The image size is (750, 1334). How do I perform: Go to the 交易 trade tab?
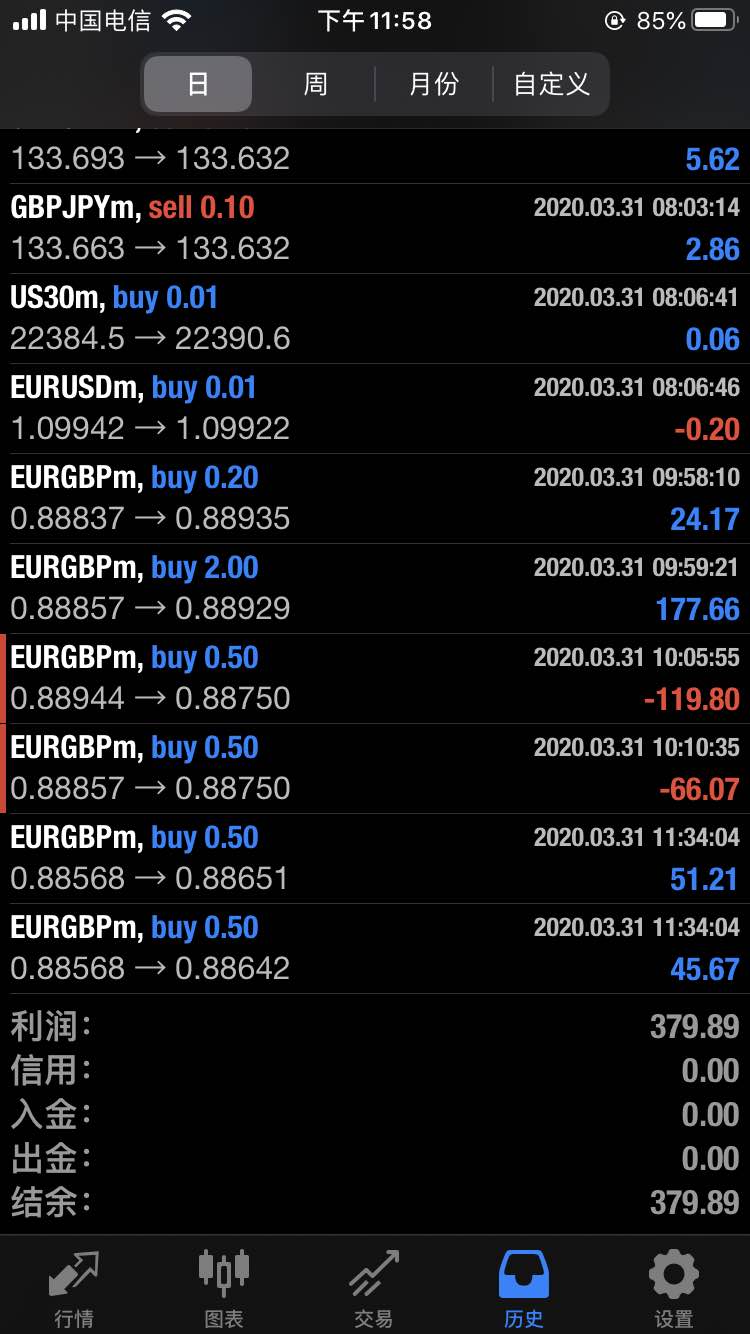(x=374, y=1288)
